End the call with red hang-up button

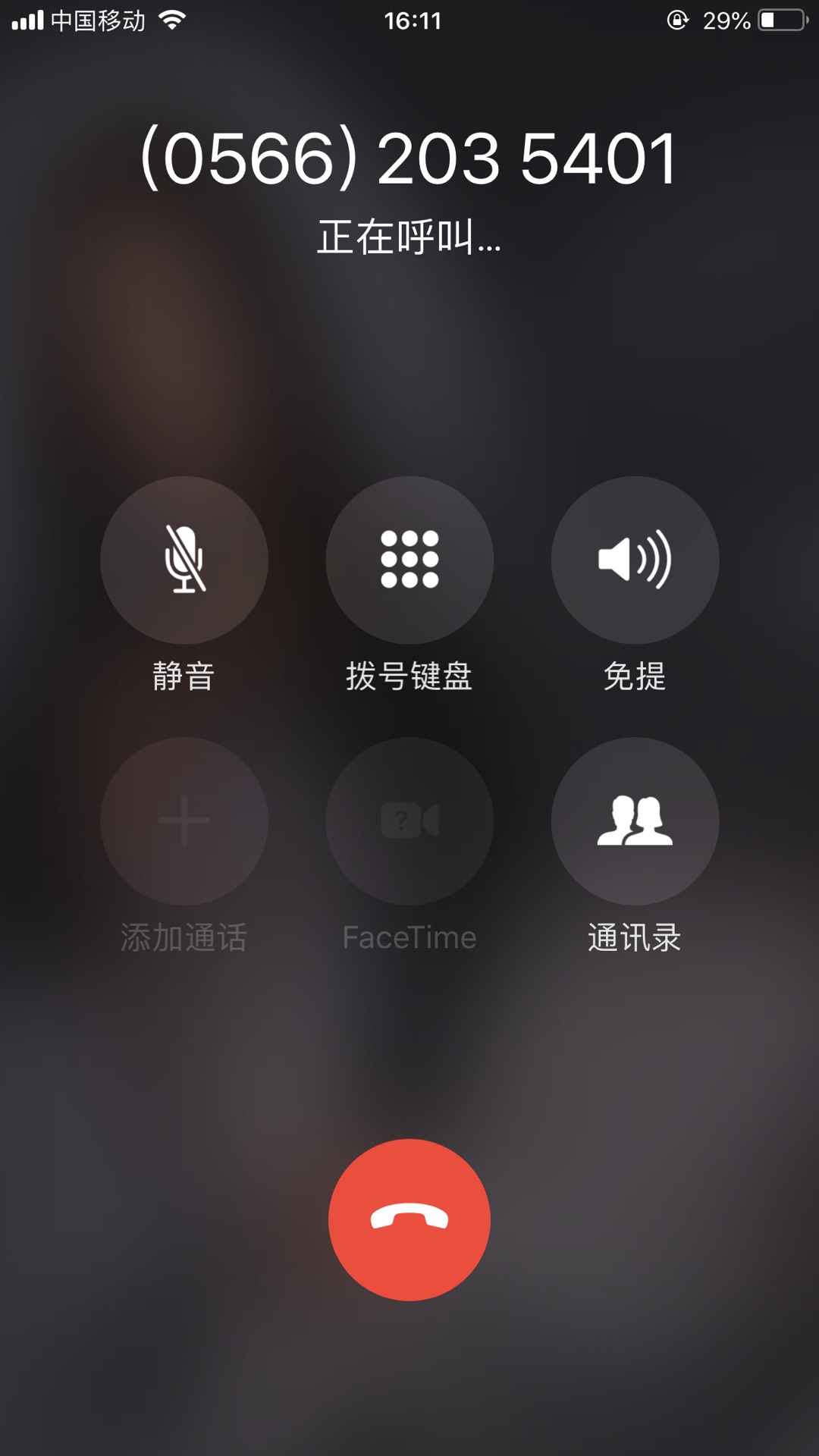coord(409,1219)
